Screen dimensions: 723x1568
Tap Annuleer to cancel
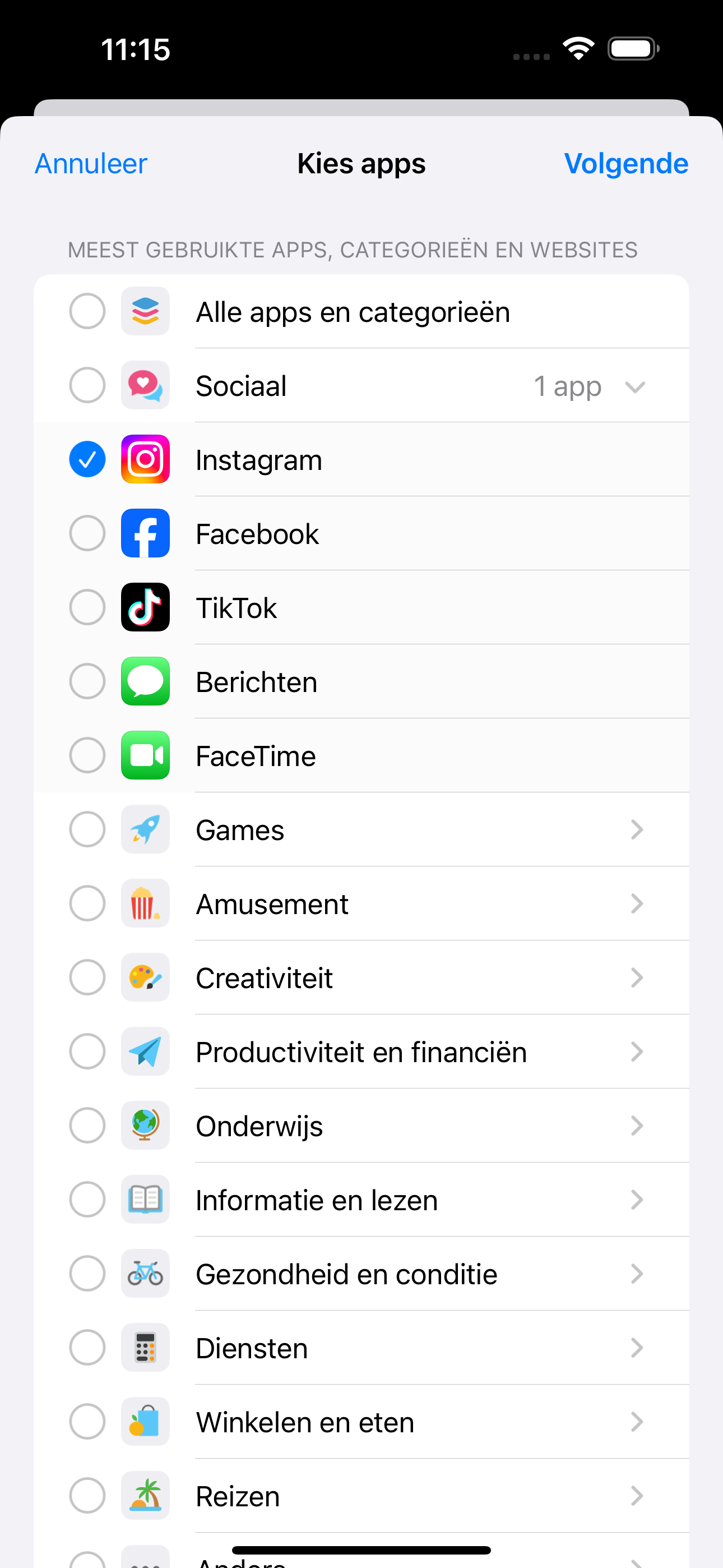coord(90,163)
